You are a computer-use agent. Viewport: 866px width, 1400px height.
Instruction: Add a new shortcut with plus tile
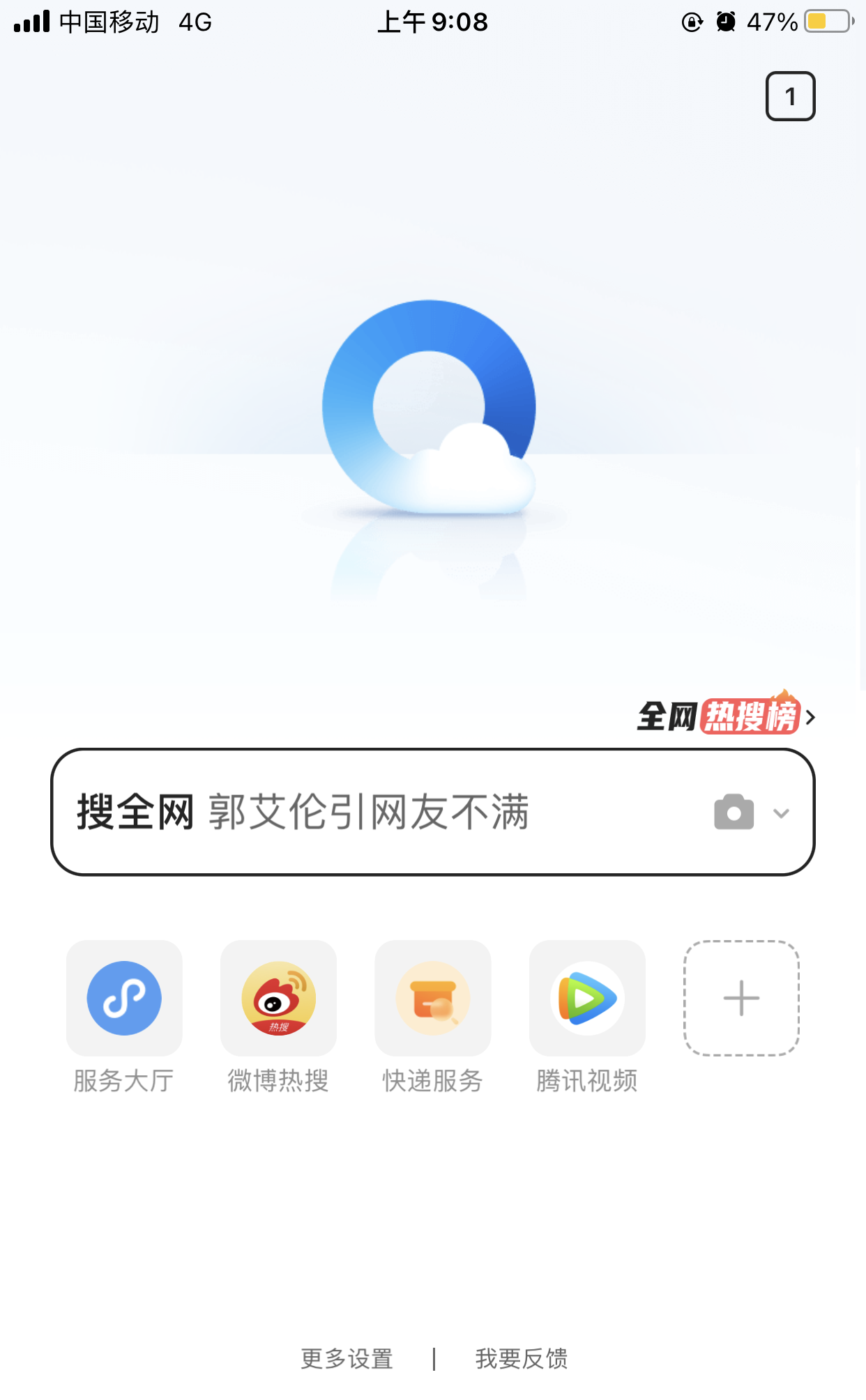[741, 998]
